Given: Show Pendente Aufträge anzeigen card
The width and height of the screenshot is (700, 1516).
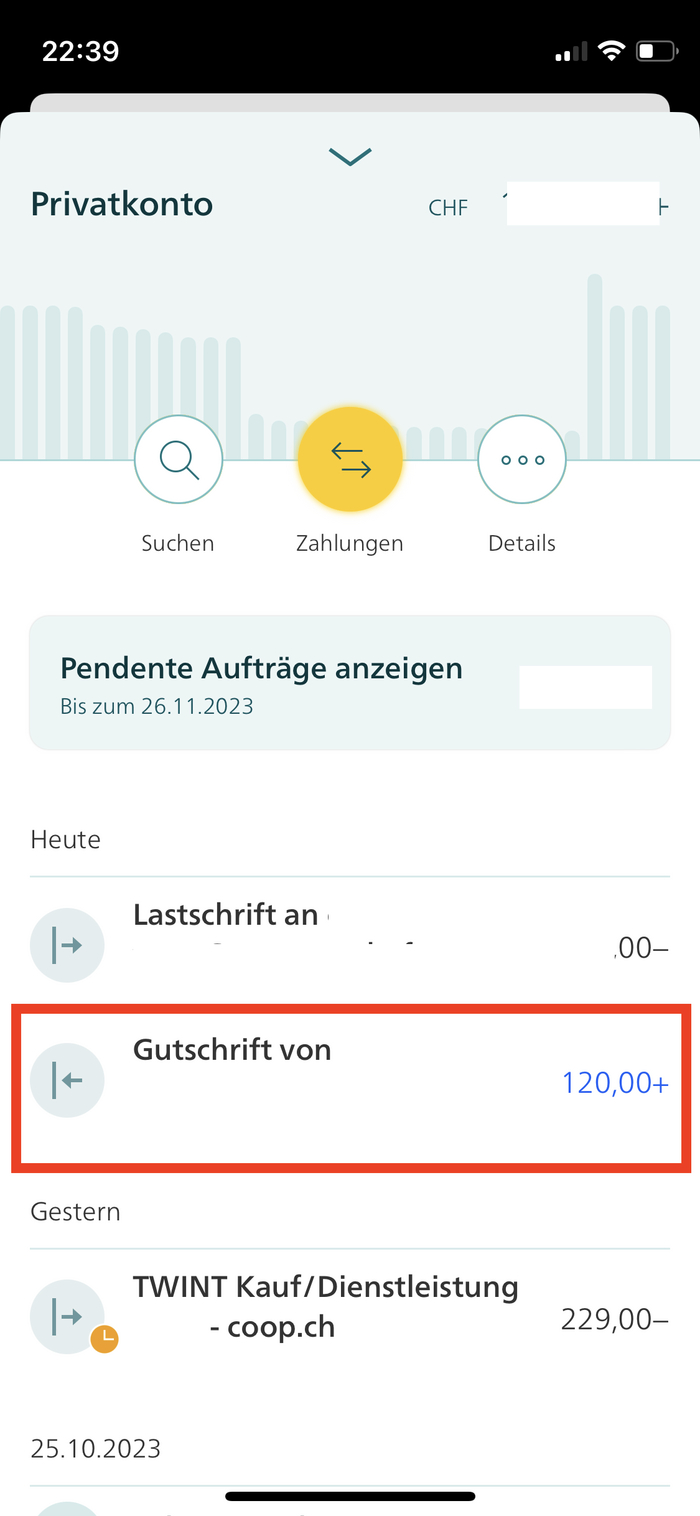Looking at the screenshot, I should pos(350,683).
